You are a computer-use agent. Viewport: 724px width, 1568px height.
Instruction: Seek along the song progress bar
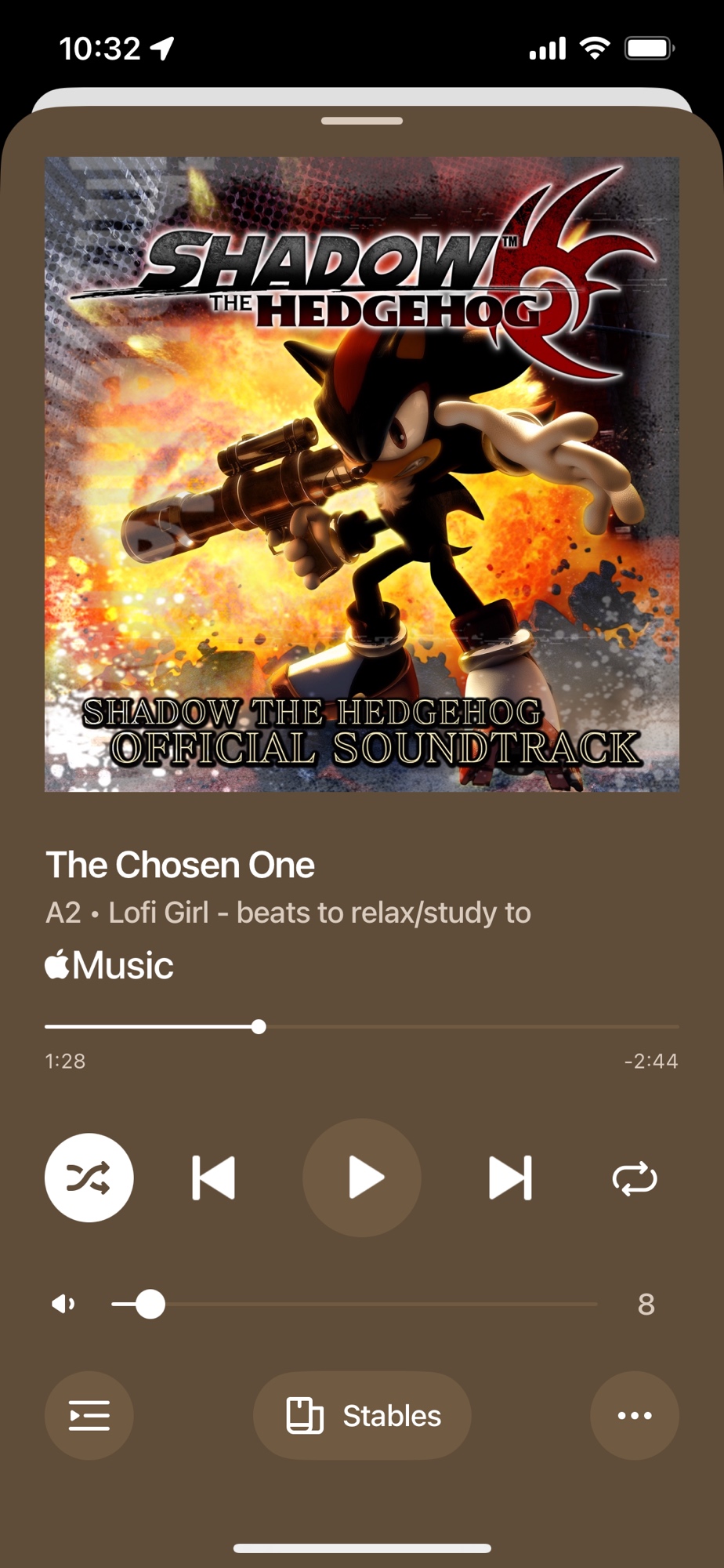point(362,1026)
